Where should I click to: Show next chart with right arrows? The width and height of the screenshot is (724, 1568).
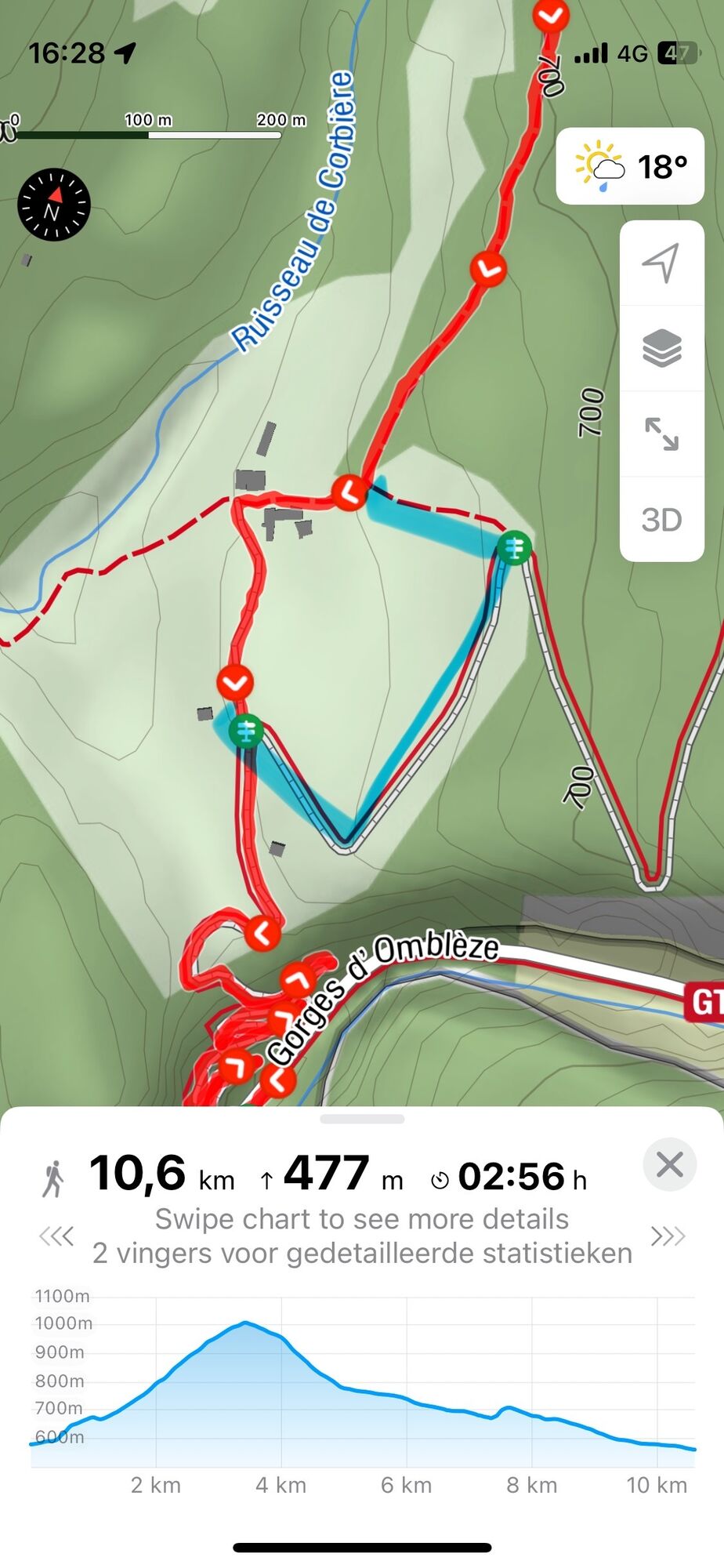click(x=668, y=1236)
